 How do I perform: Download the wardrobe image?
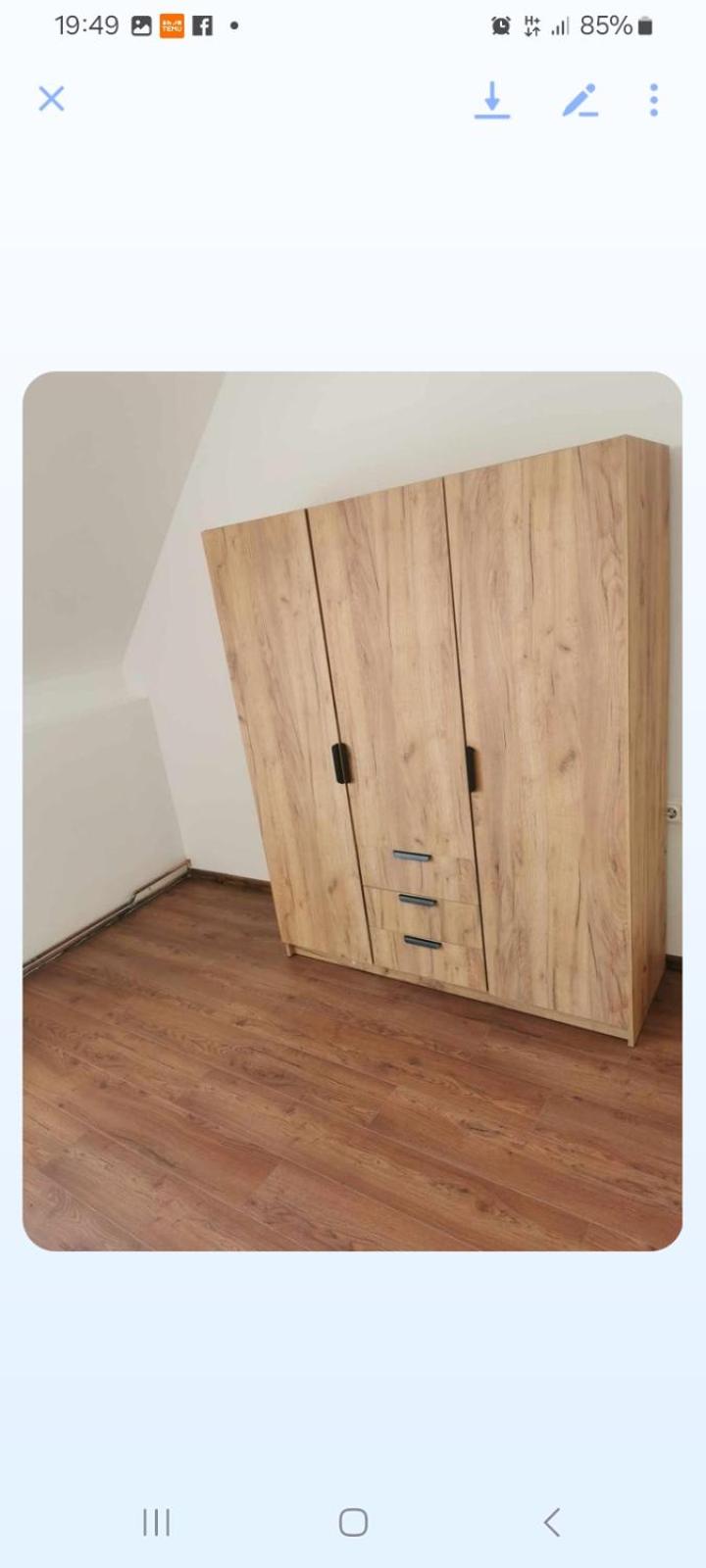[x=492, y=100]
